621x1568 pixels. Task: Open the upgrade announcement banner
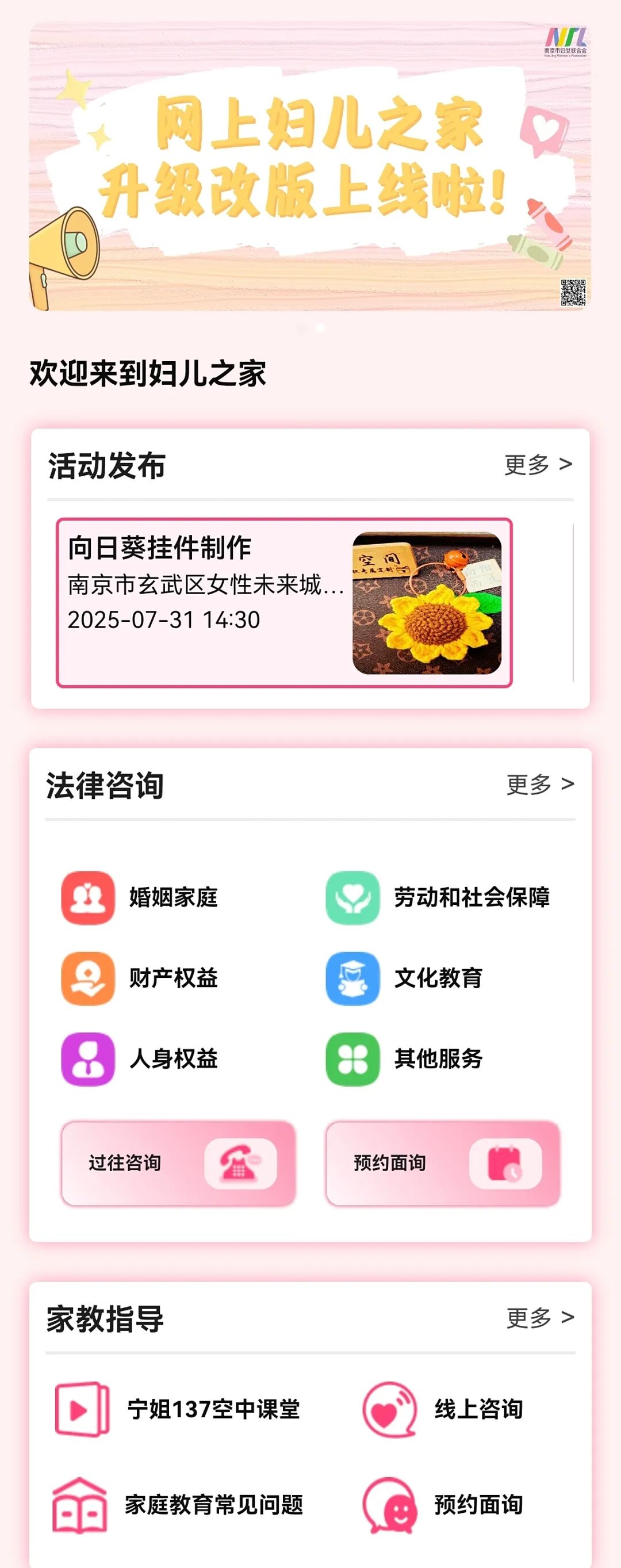pos(310,166)
